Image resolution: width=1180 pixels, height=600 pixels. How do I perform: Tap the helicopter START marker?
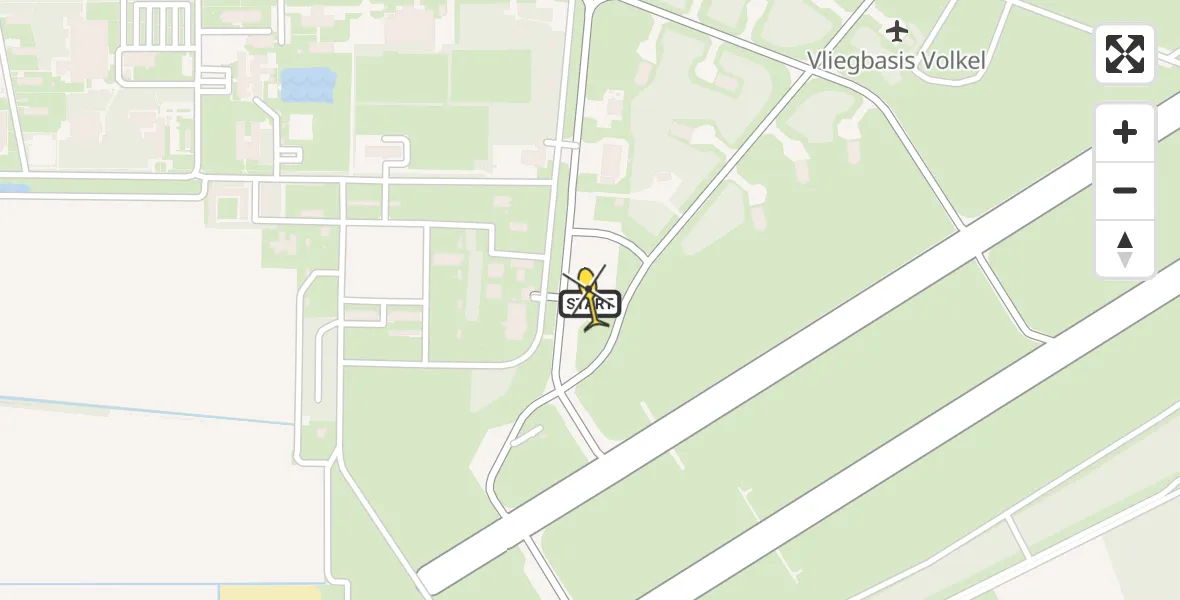click(590, 301)
